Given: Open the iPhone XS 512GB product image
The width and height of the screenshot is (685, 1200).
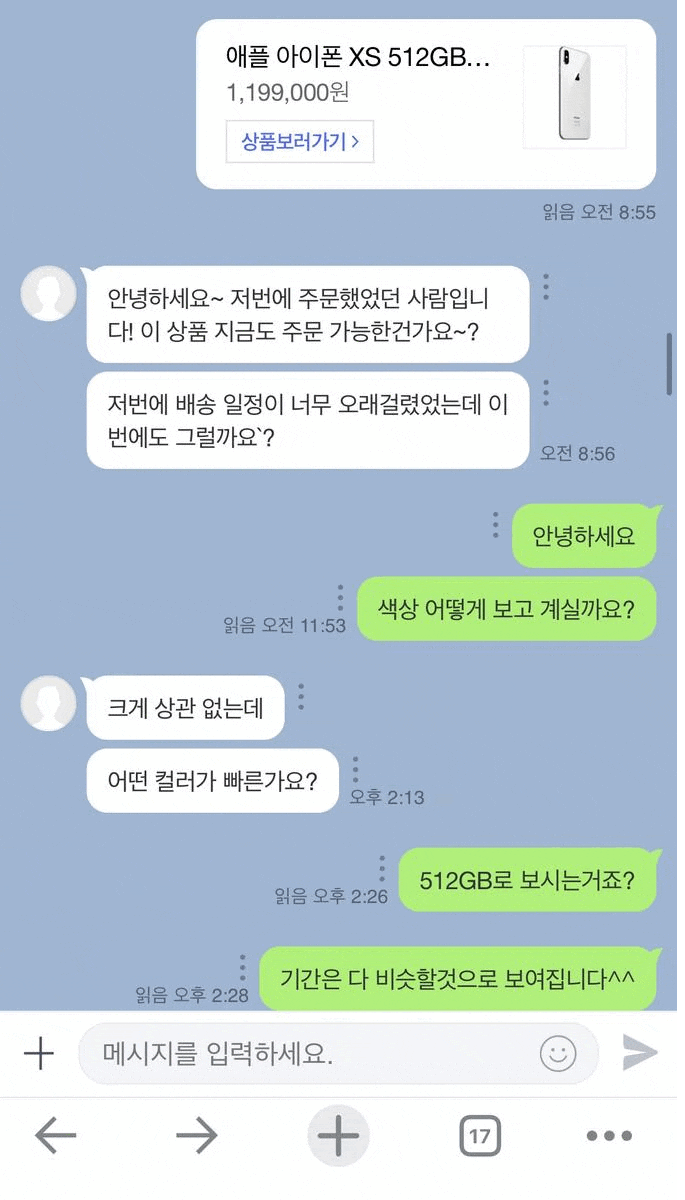Looking at the screenshot, I should pyautogui.click(x=575, y=97).
